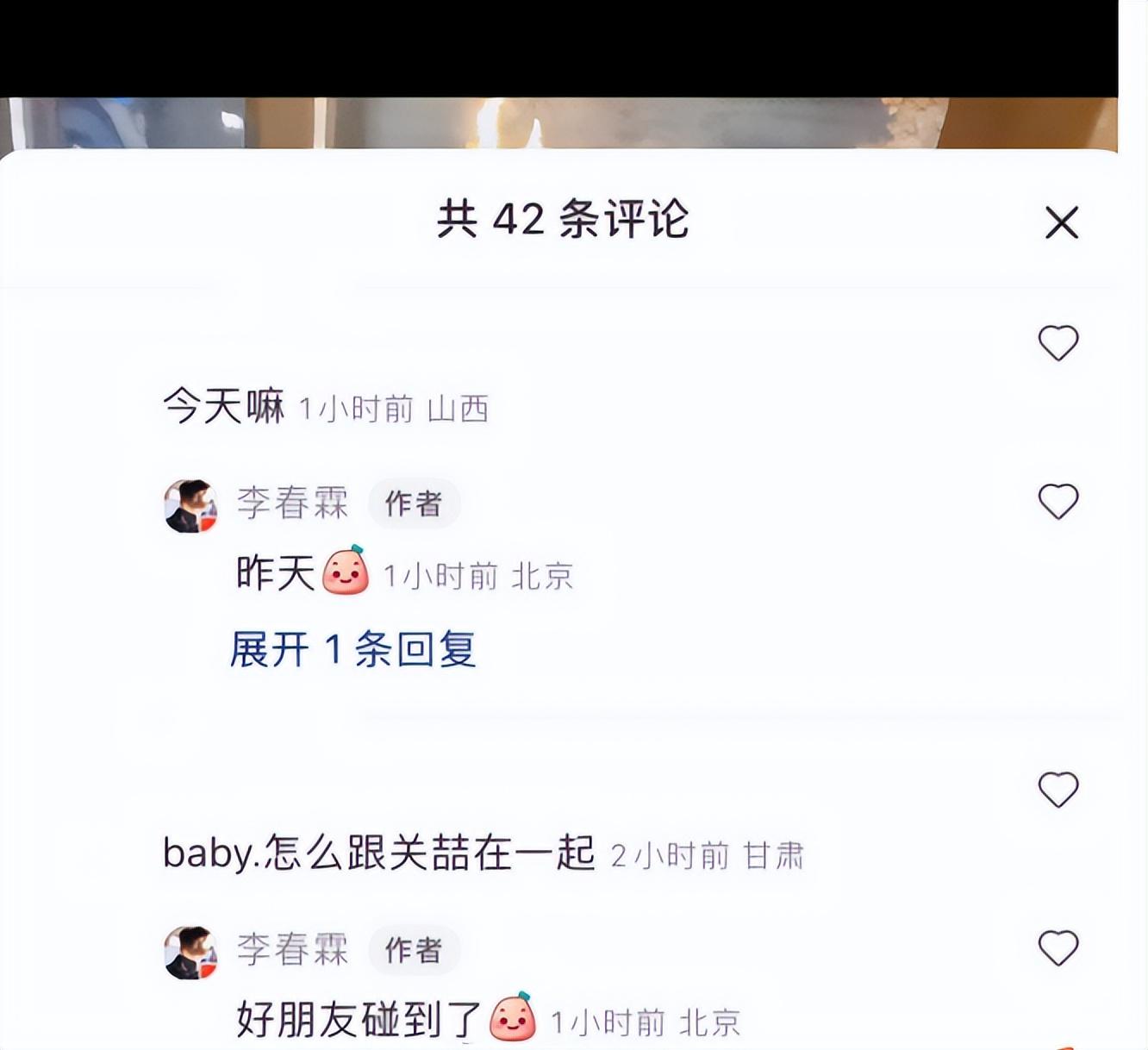The height and width of the screenshot is (1050, 1148).
Task: Like the comment baby.怎么跟关喆在一起
Action: (x=1058, y=790)
